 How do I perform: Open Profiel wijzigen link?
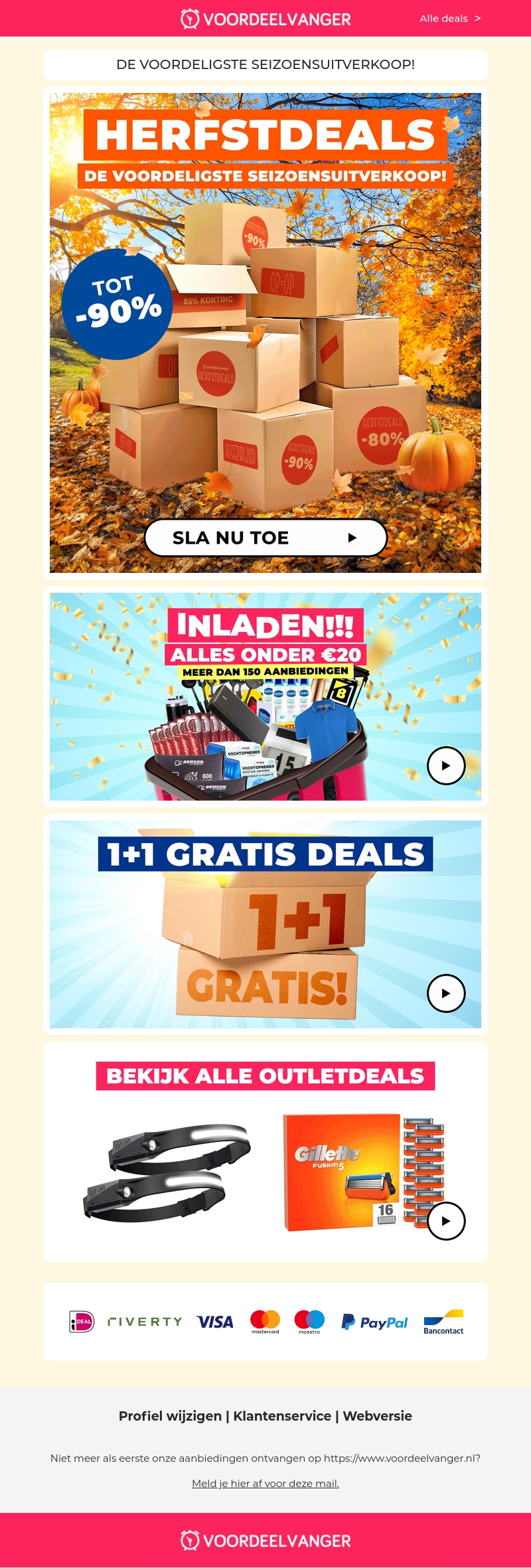tap(170, 1416)
